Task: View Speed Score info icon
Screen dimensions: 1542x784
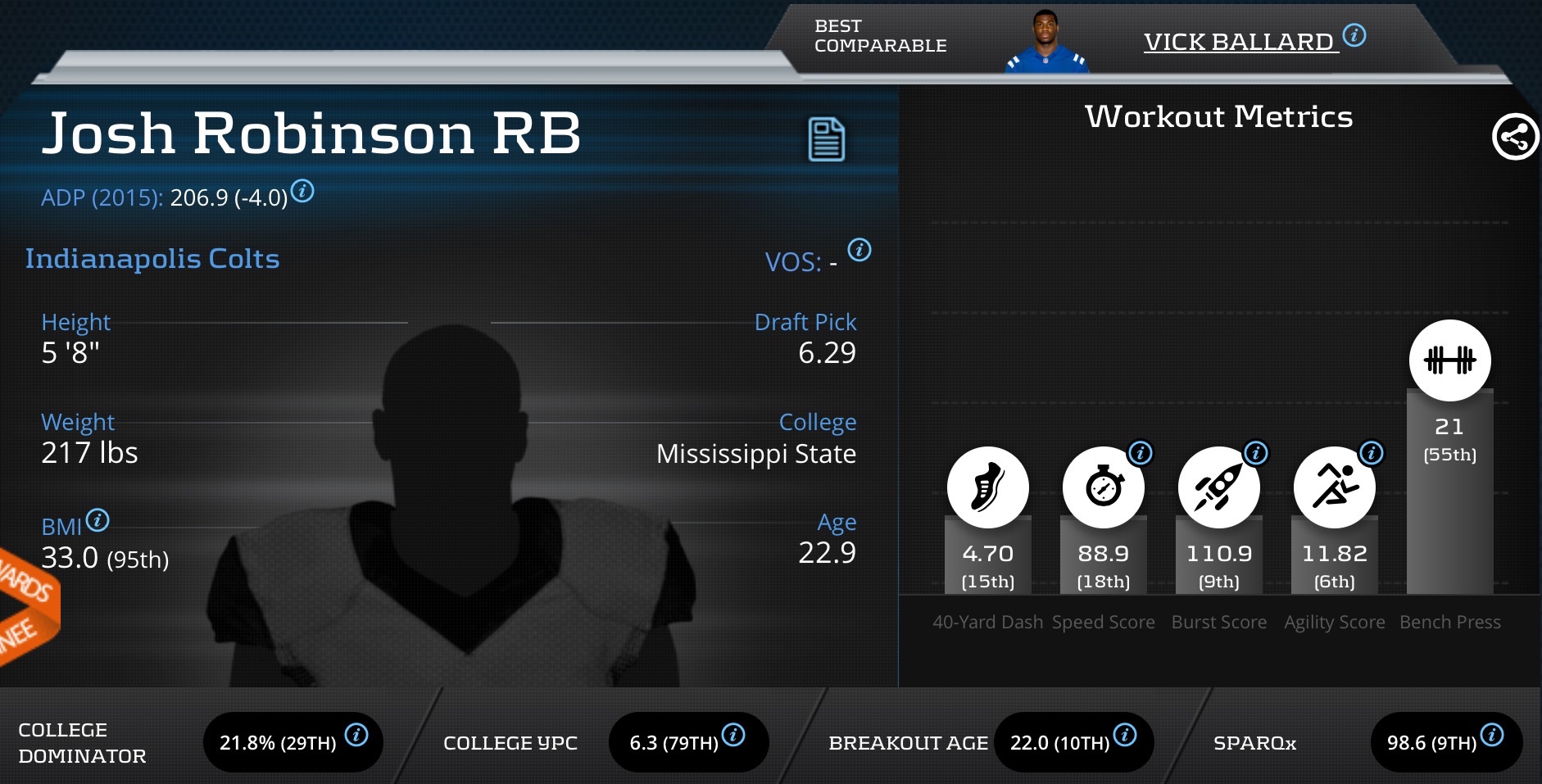Action: click(1140, 452)
